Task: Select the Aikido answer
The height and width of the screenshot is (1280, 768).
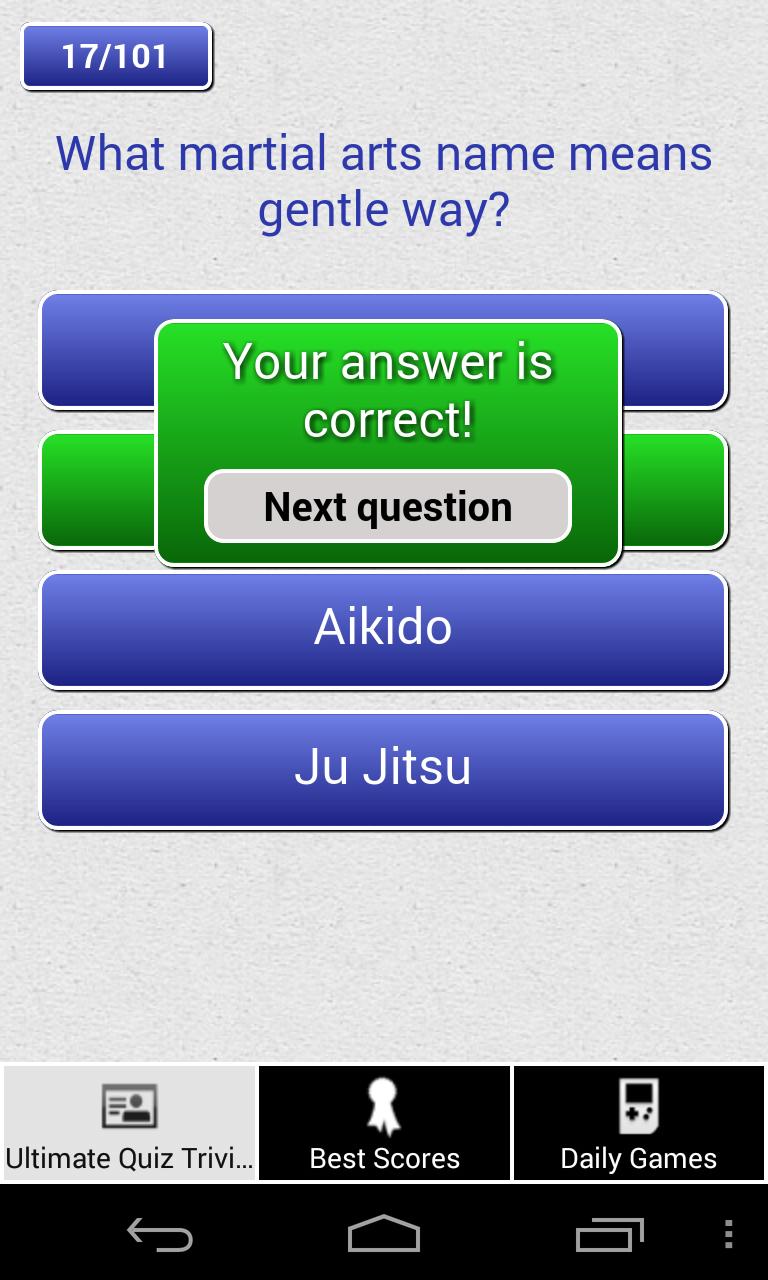Action: click(383, 629)
